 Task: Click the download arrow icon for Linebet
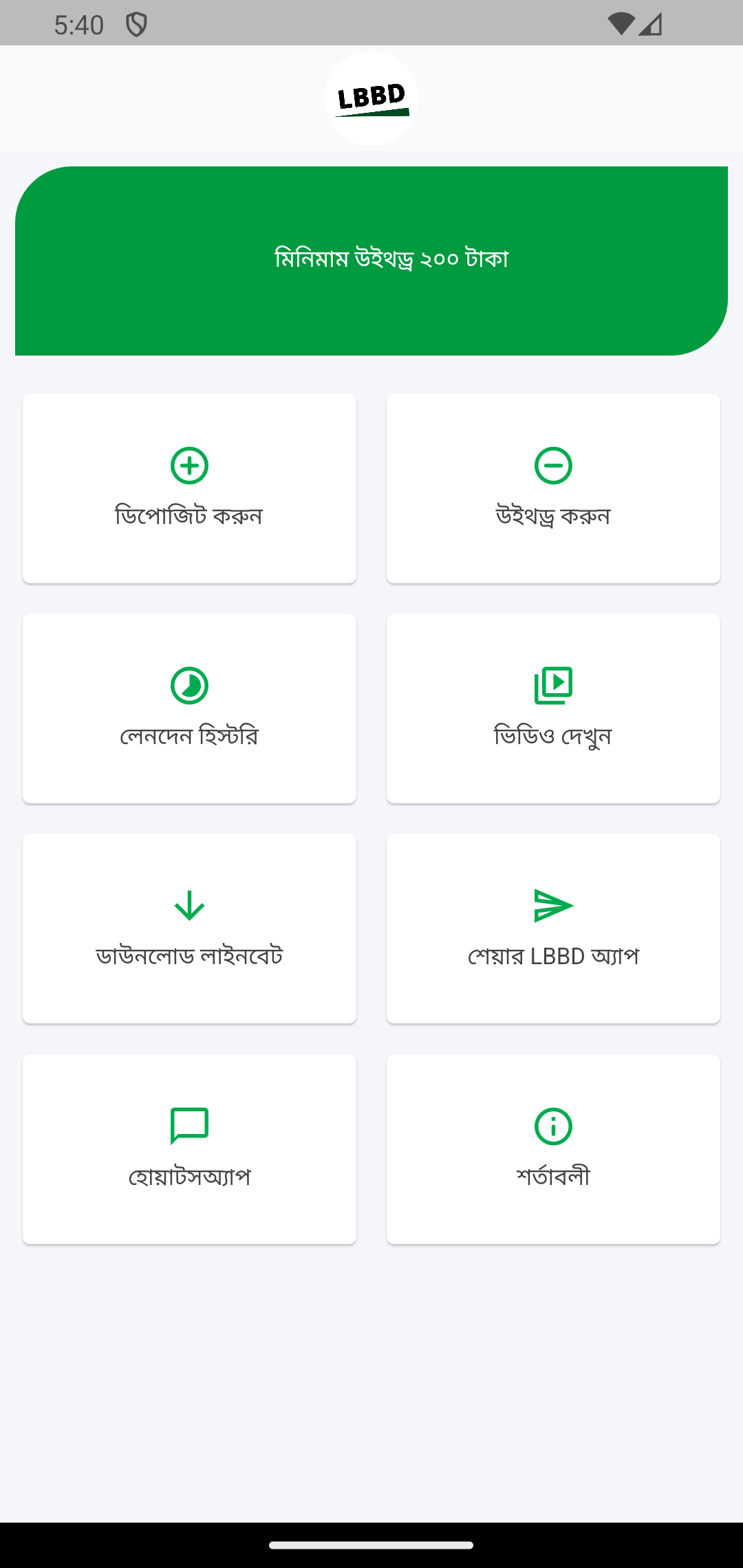pos(189,904)
